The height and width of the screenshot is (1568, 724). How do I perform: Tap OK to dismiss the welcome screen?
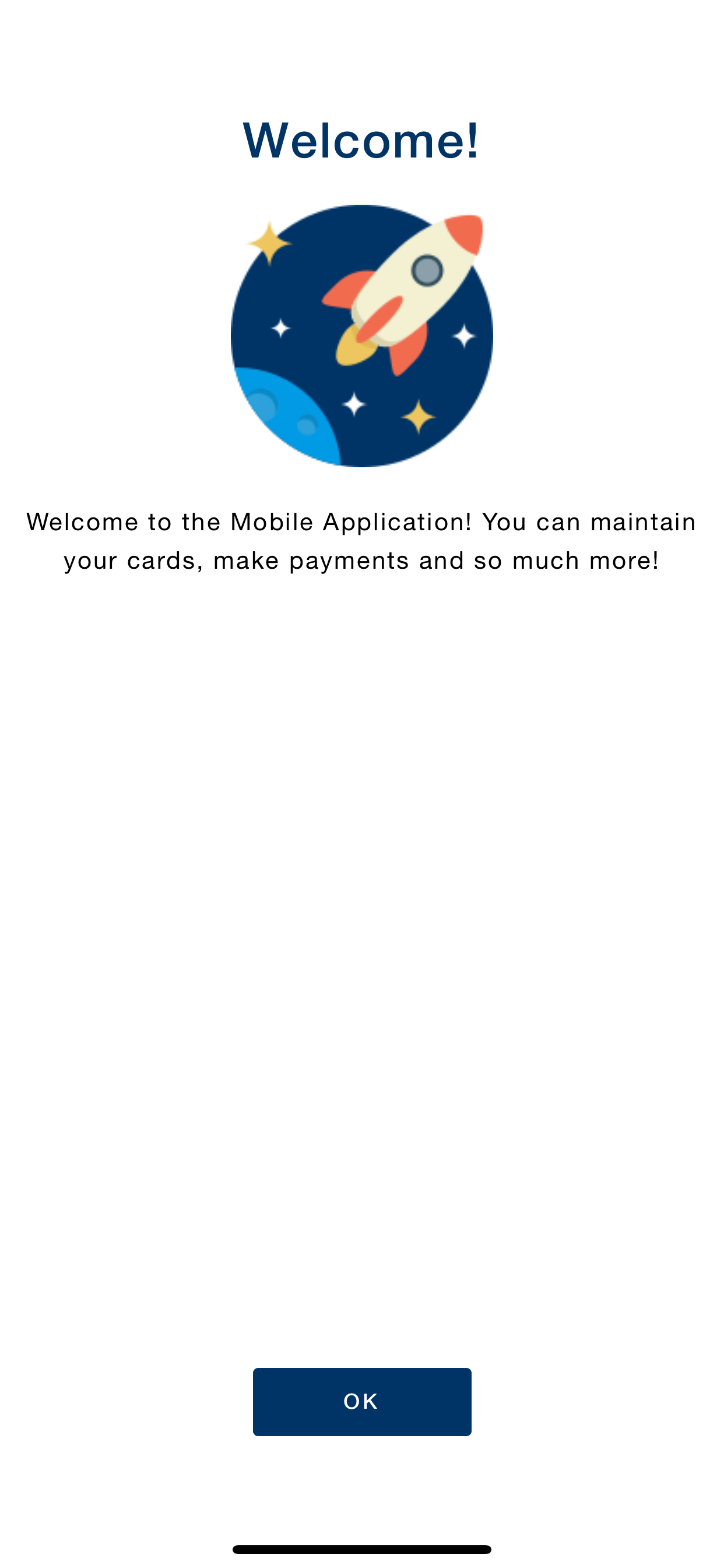[361, 1401]
